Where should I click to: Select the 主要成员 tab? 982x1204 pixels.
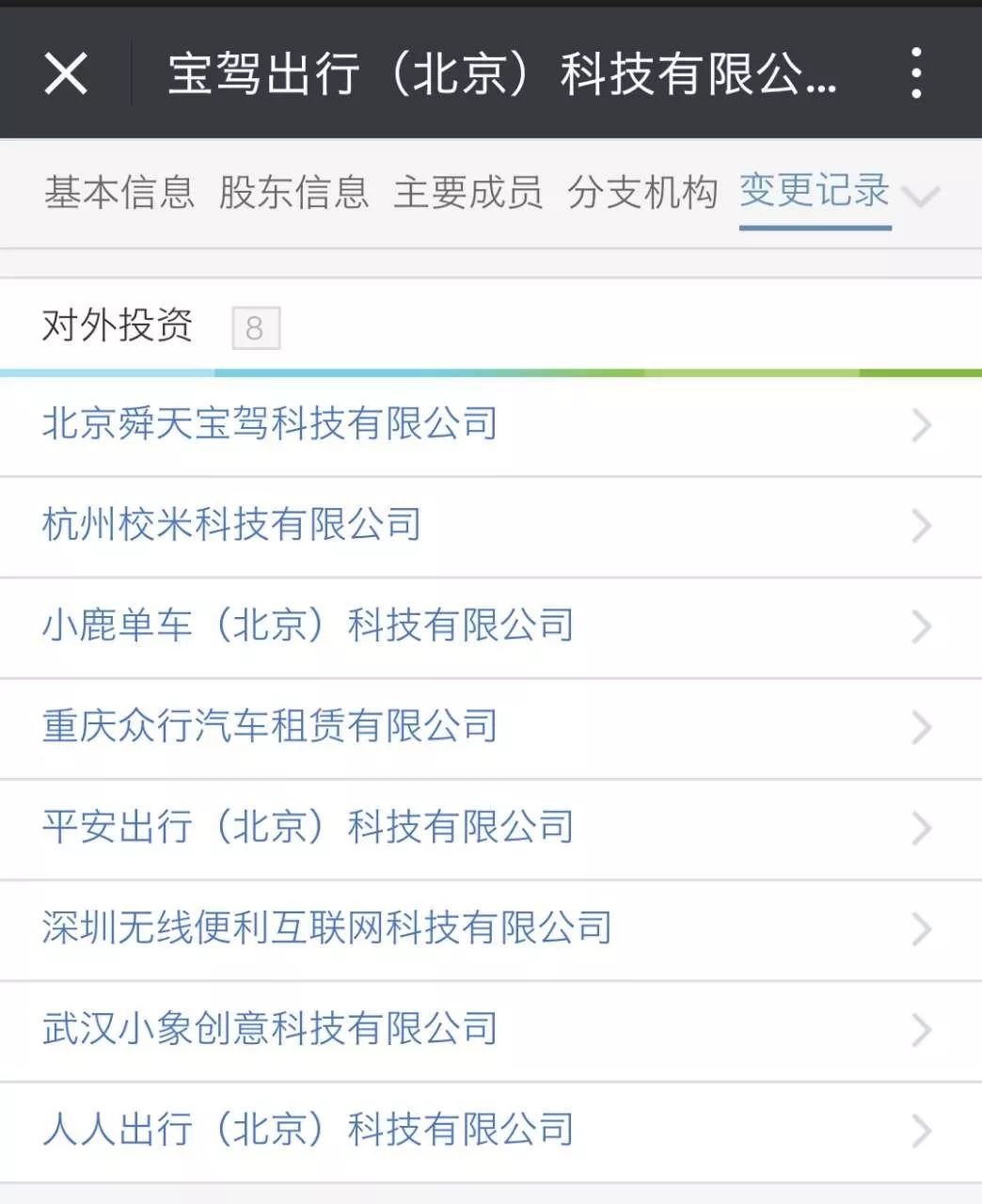[x=467, y=193]
